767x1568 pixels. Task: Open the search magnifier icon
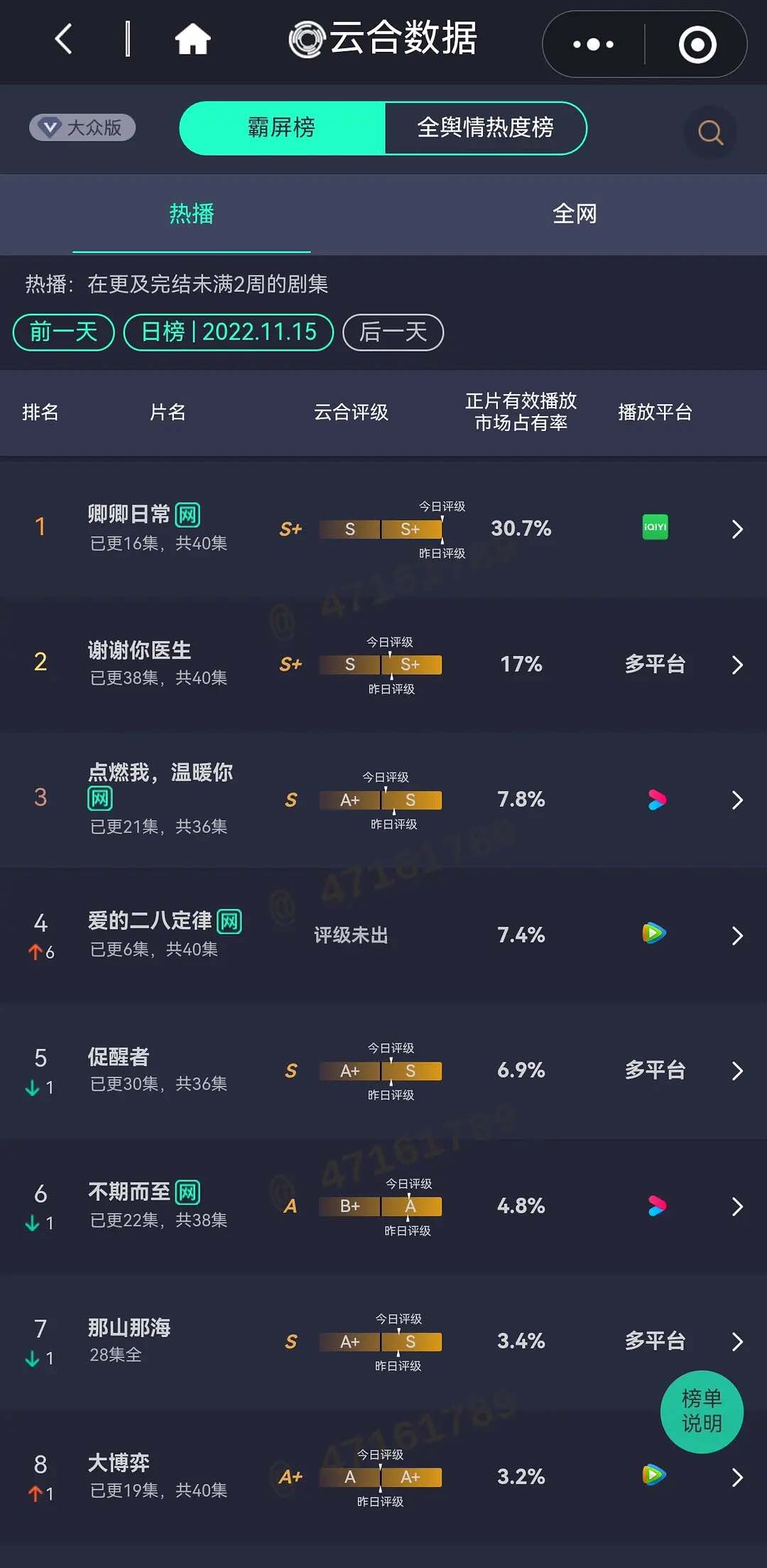[710, 132]
